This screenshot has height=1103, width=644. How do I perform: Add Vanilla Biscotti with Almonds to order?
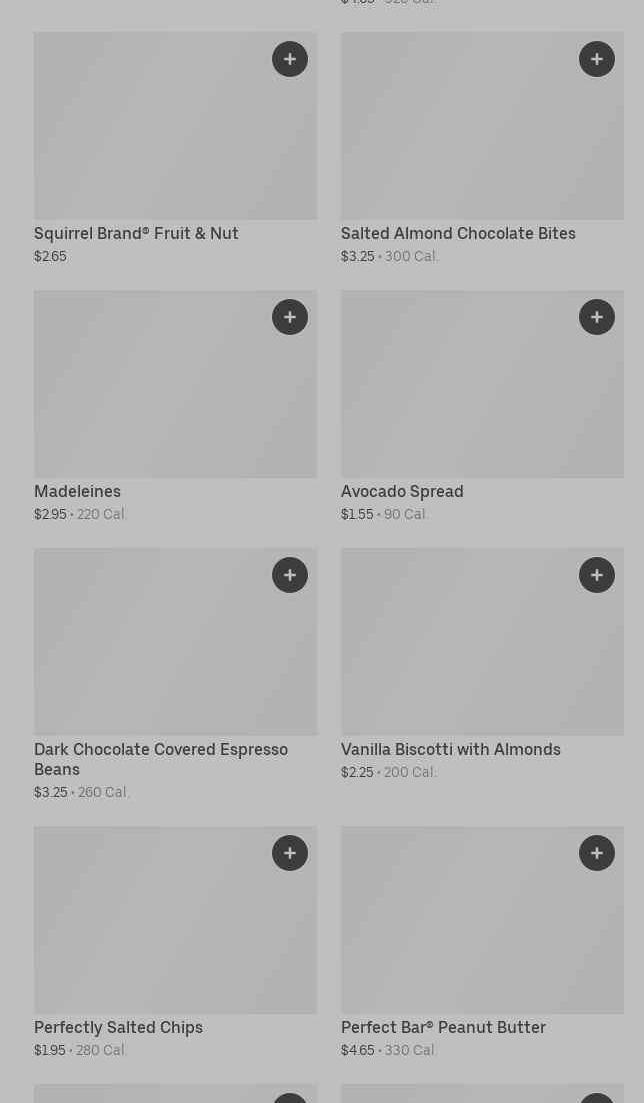pyautogui.click(x=597, y=575)
